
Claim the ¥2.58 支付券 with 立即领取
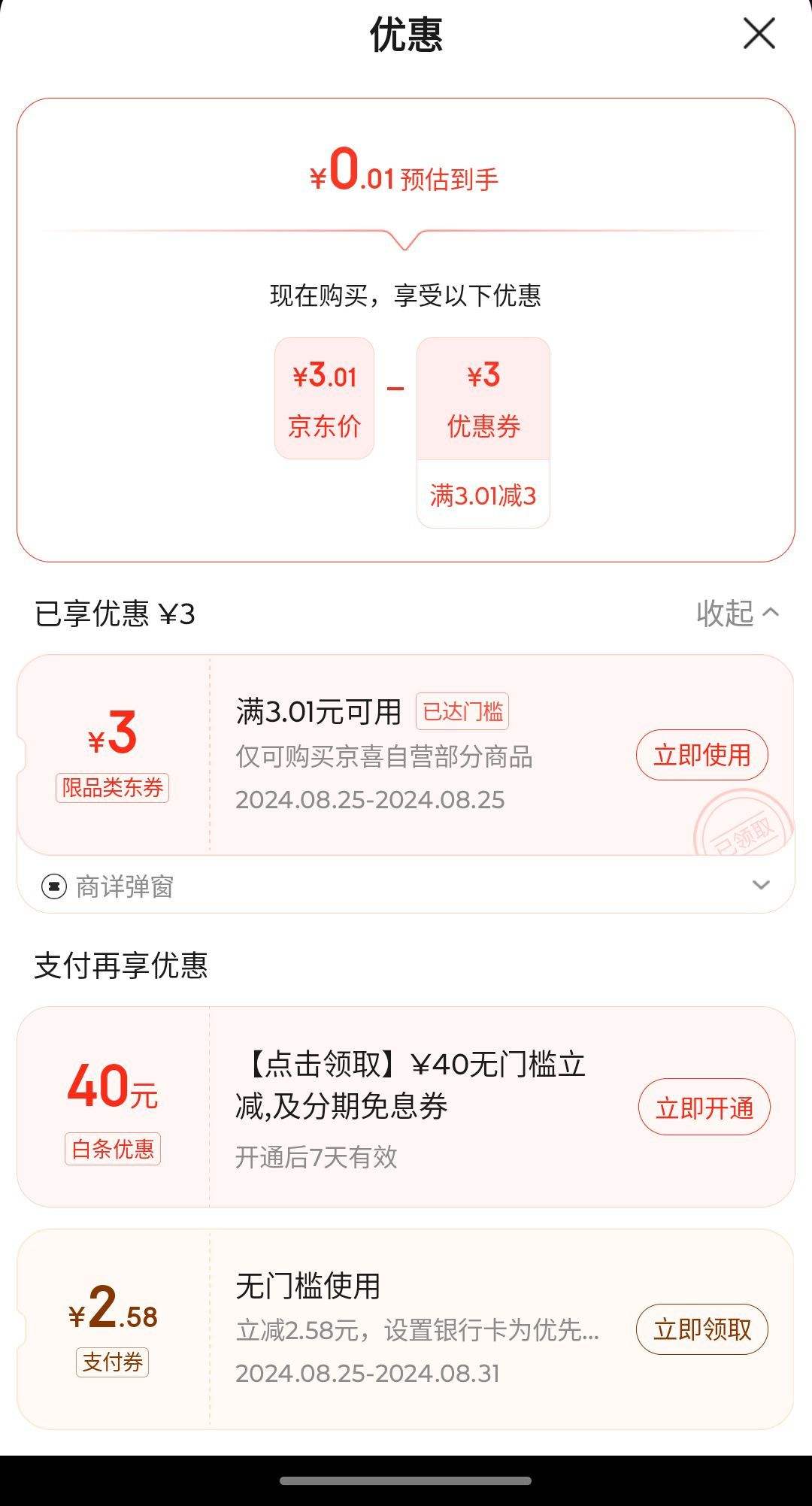(x=701, y=1329)
